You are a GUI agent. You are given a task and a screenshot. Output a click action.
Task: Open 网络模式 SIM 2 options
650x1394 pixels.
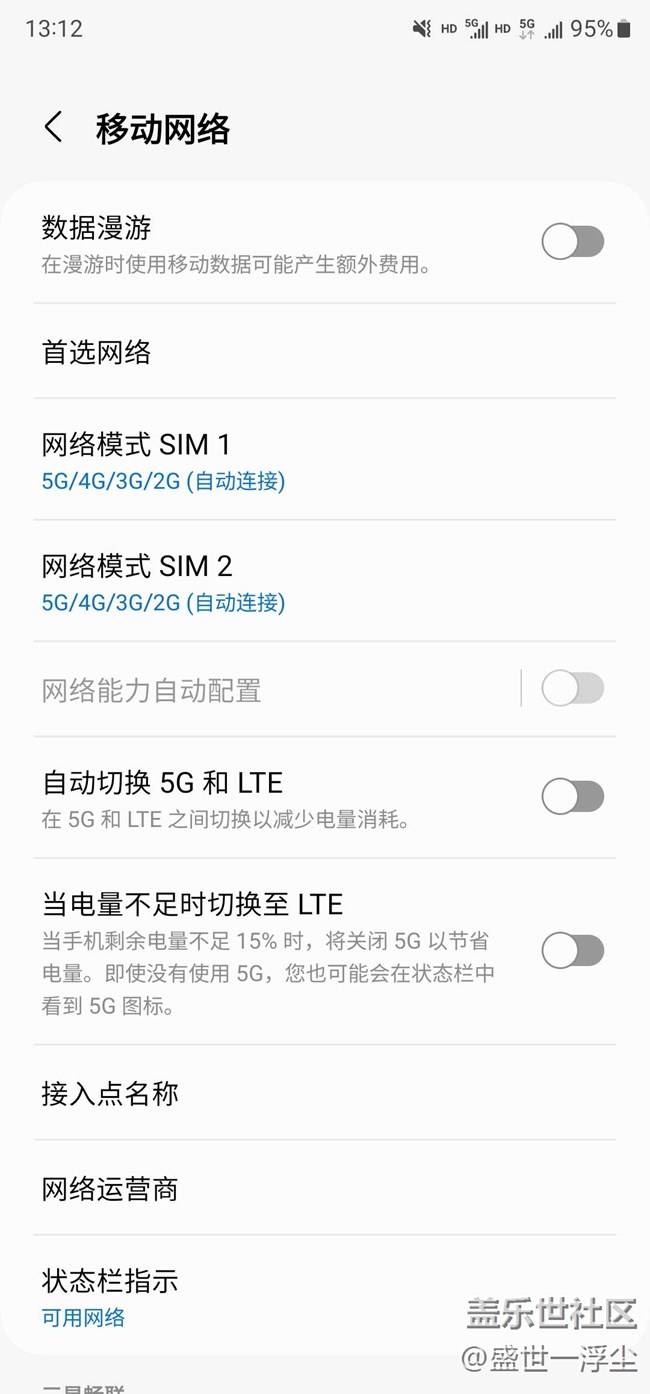pyautogui.click(x=325, y=582)
